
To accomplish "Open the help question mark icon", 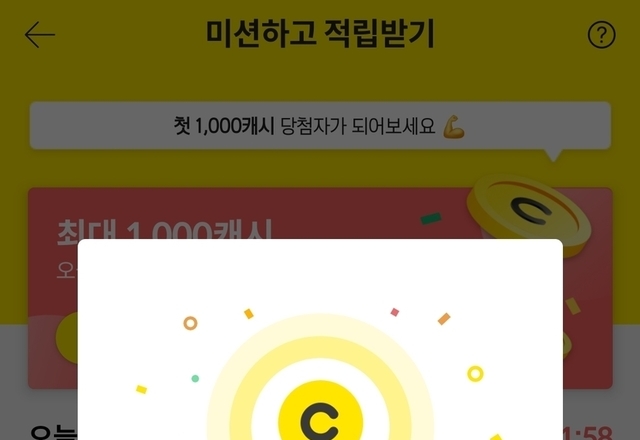I will (601, 36).
